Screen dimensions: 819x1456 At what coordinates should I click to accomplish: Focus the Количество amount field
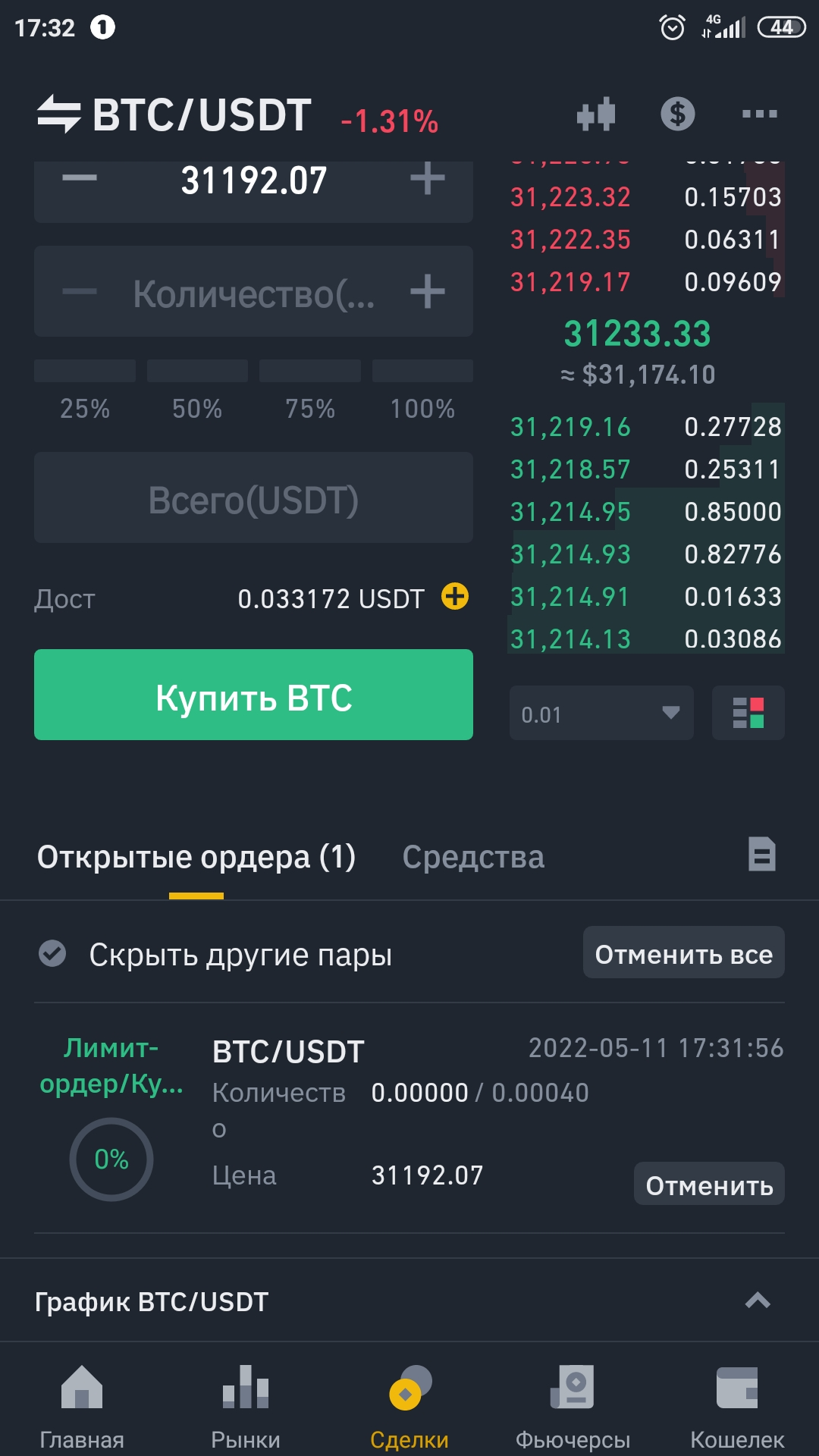(x=253, y=293)
